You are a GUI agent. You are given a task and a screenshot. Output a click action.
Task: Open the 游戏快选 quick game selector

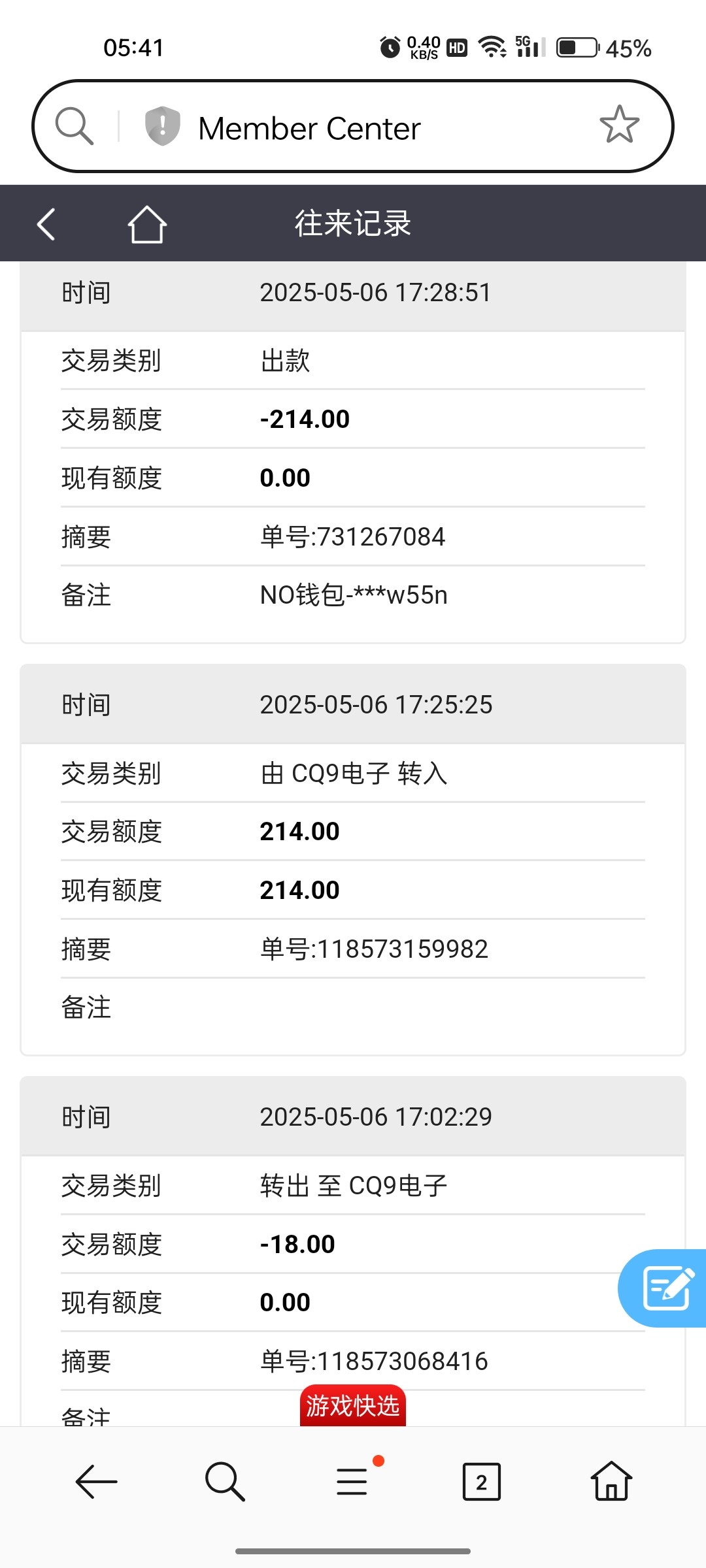click(x=353, y=1405)
